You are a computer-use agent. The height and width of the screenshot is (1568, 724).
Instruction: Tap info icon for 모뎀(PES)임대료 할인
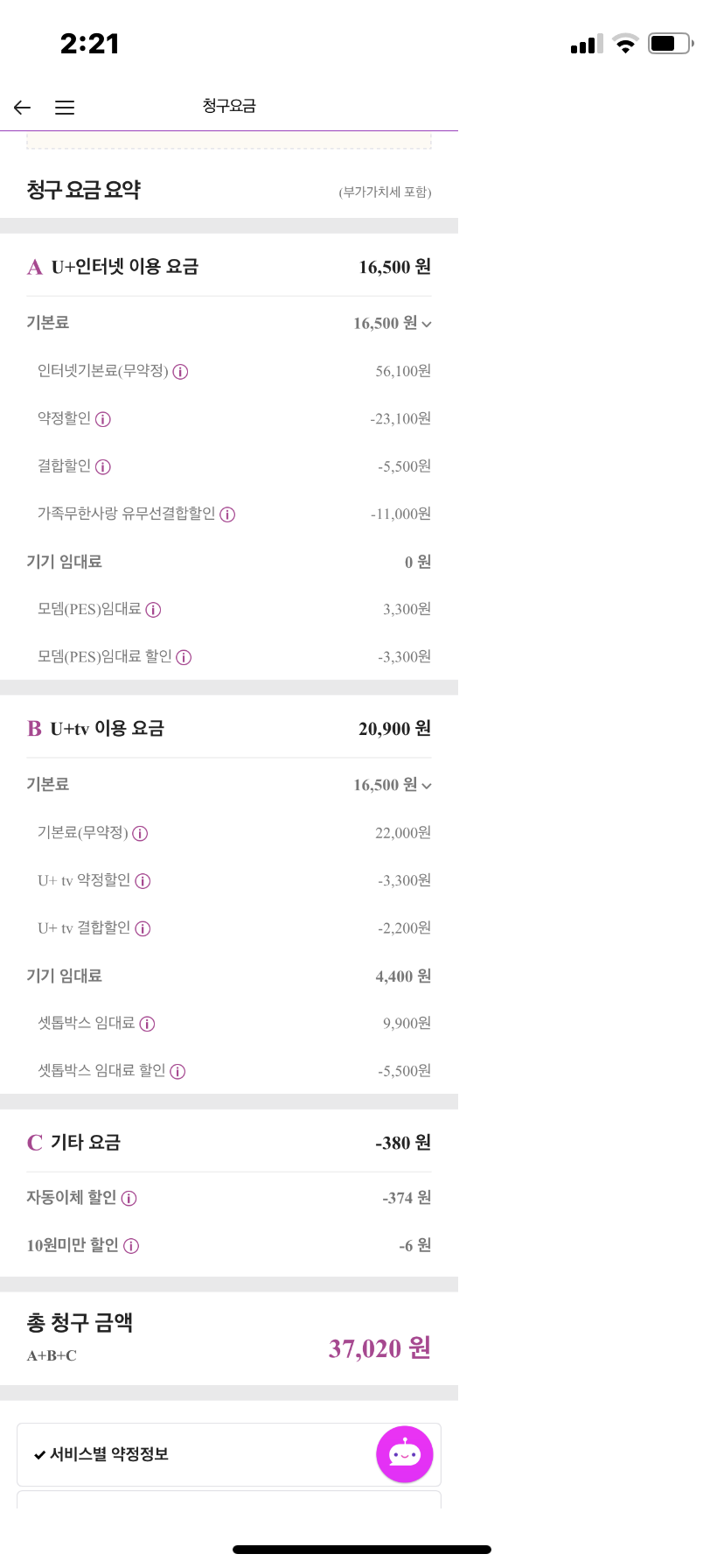[x=184, y=657]
